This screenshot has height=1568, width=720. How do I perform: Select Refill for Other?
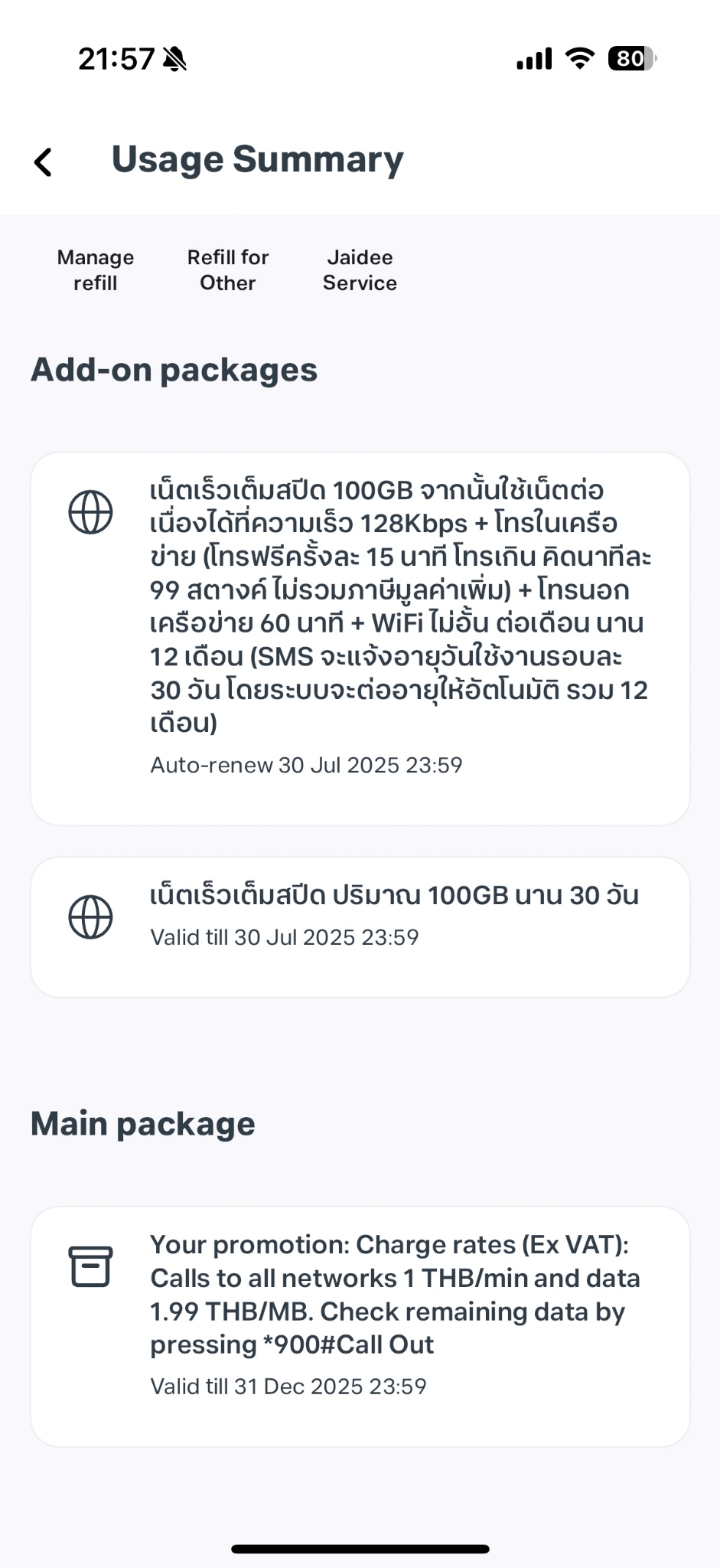(228, 270)
